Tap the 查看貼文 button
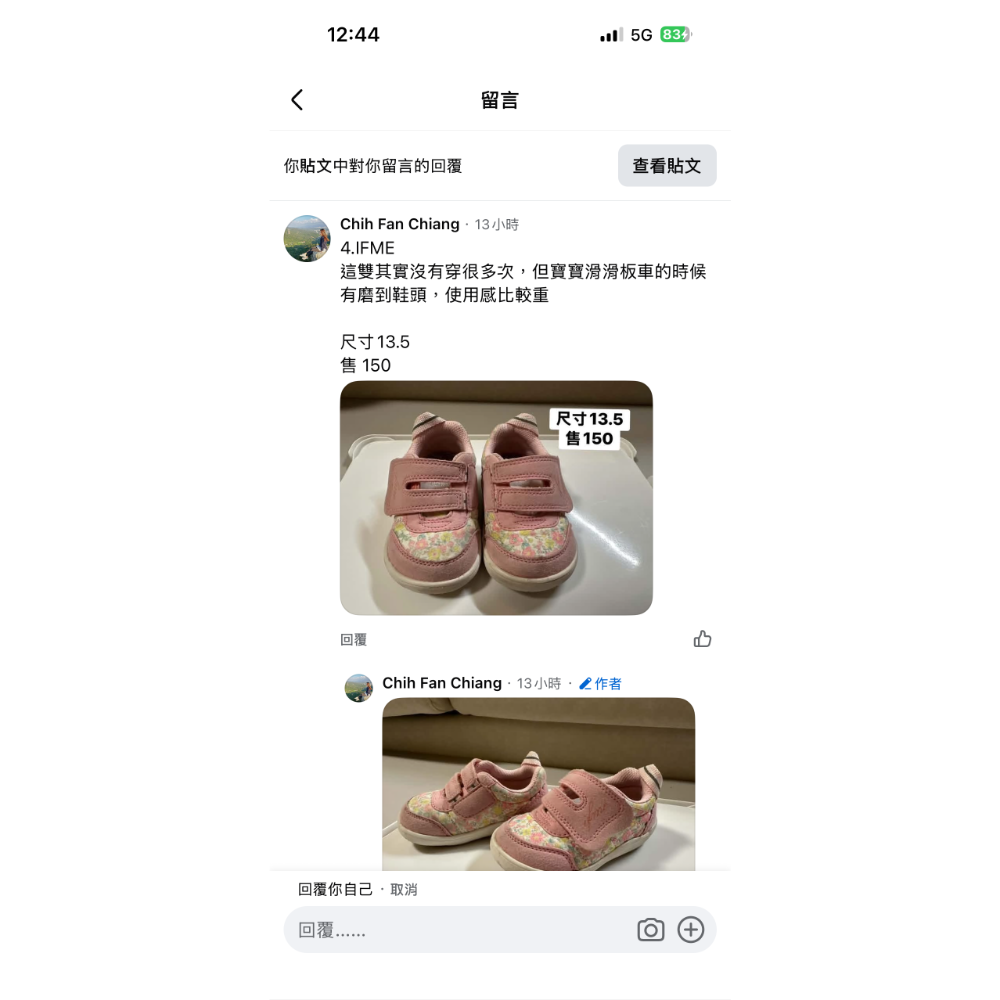The height and width of the screenshot is (1000, 1000). [666, 166]
